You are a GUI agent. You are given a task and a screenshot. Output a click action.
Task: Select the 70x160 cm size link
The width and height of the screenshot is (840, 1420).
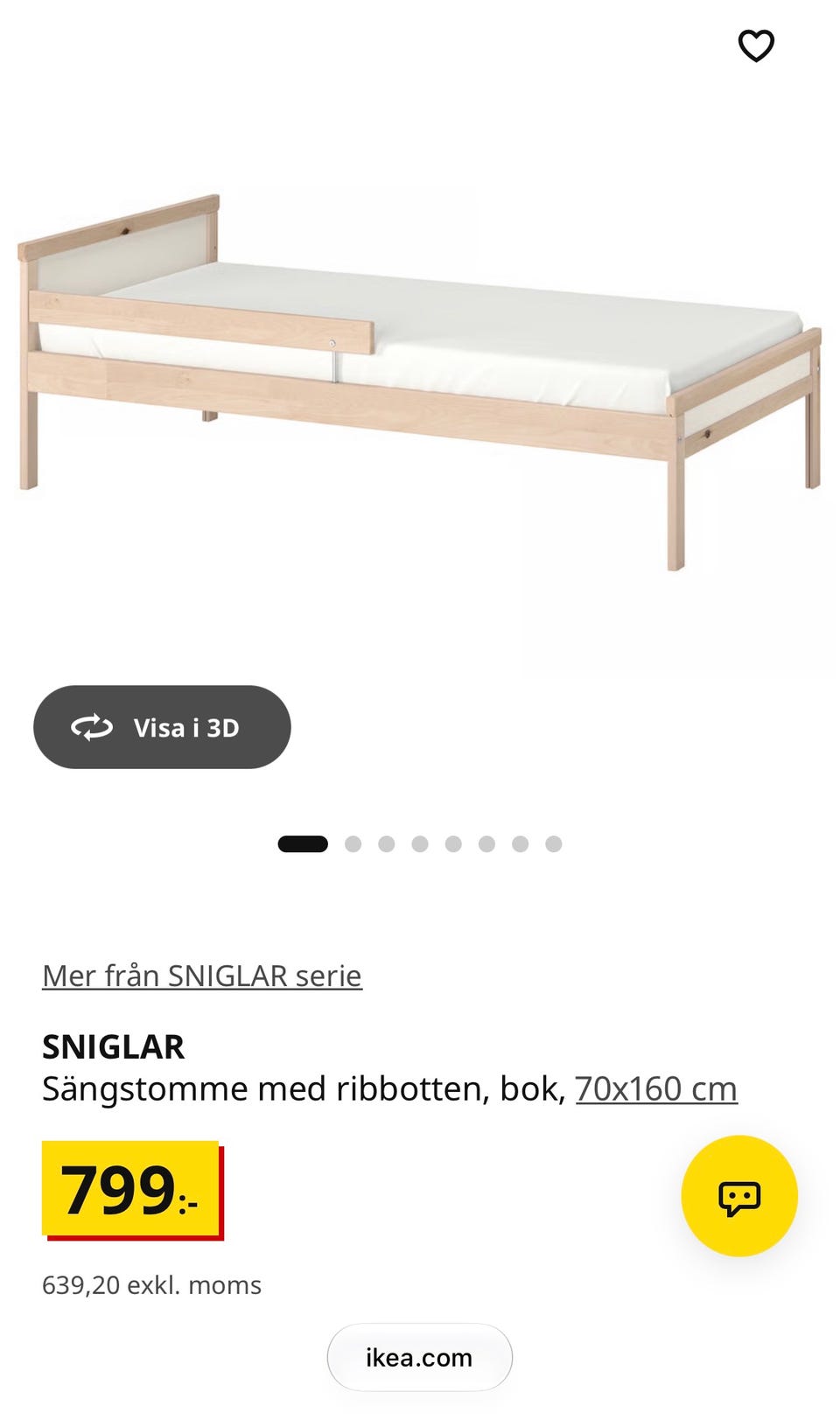656,1088
